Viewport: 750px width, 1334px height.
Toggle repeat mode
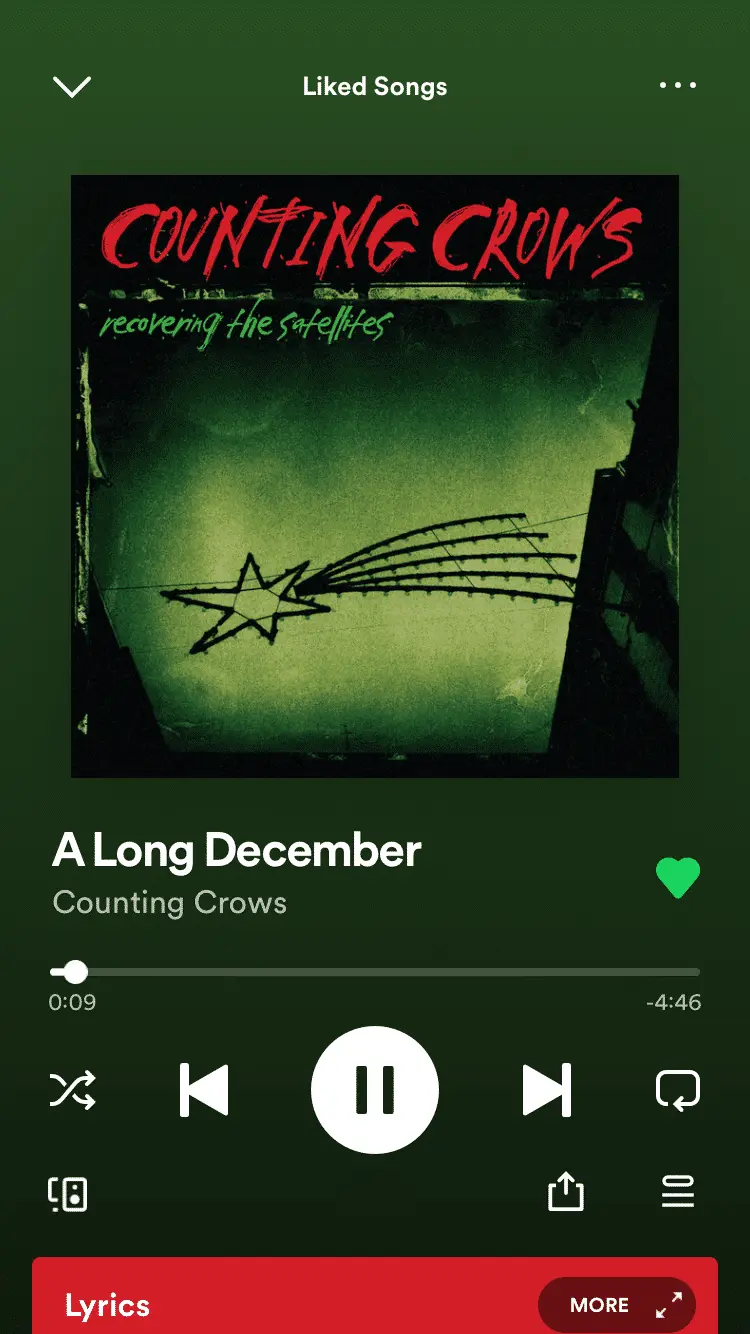point(677,1089)
